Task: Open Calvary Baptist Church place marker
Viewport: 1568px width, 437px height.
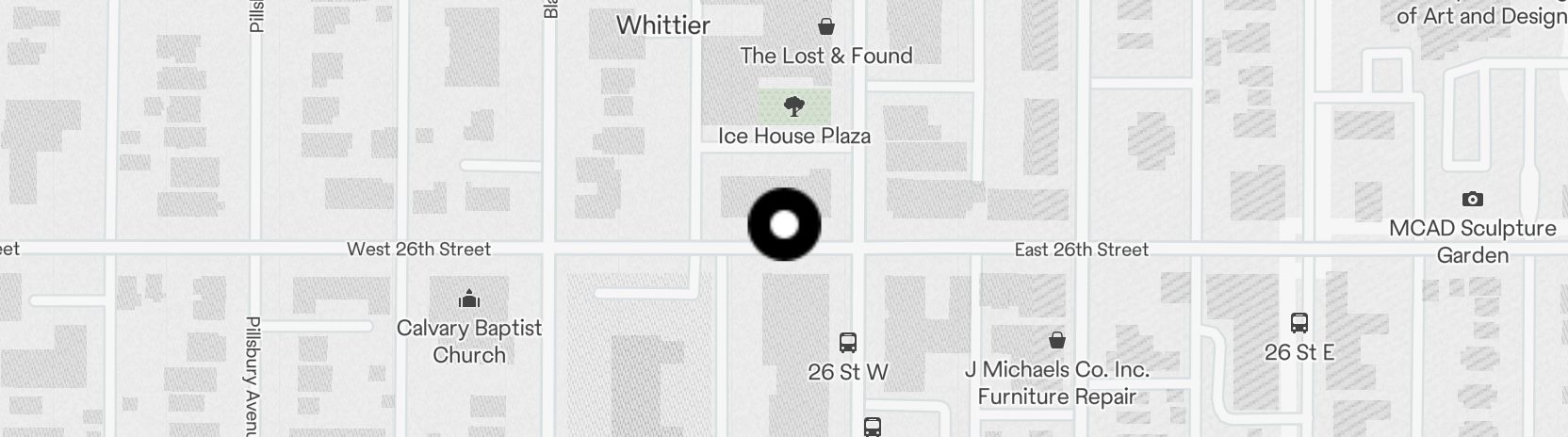Action: coord(469,300)
